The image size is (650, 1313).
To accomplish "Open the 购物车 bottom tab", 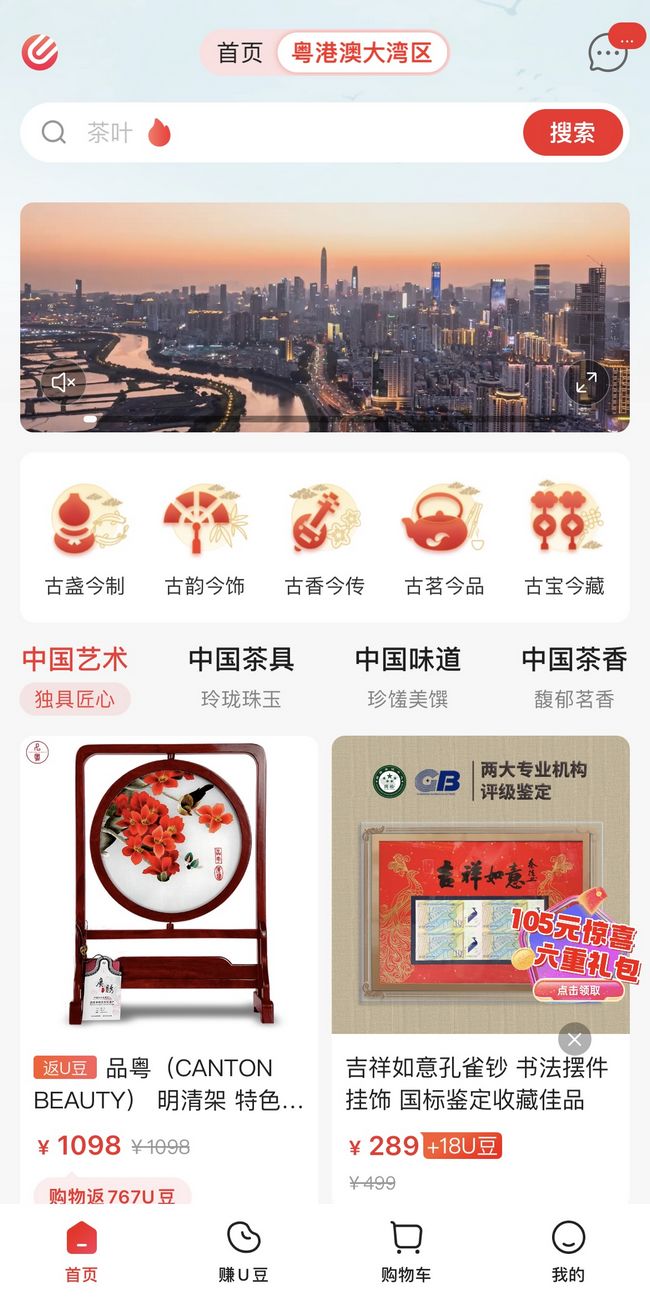I will click(405, 1251).
